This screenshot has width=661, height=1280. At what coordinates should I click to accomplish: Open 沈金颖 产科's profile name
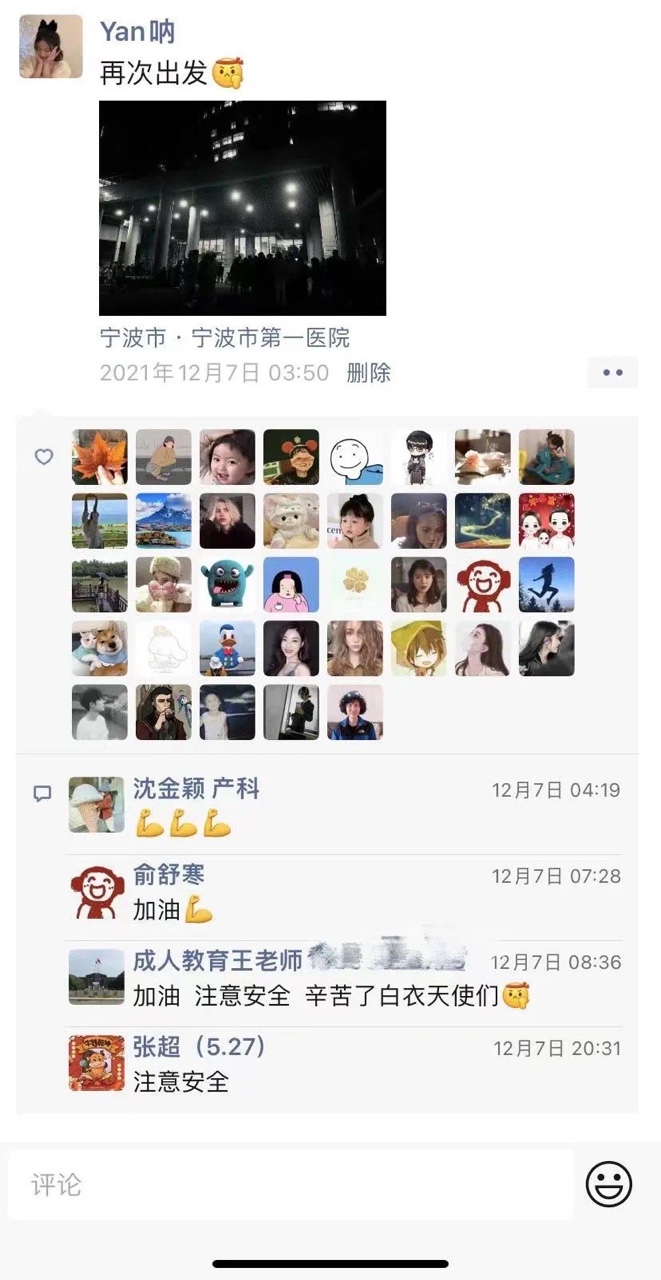[196, 789]
